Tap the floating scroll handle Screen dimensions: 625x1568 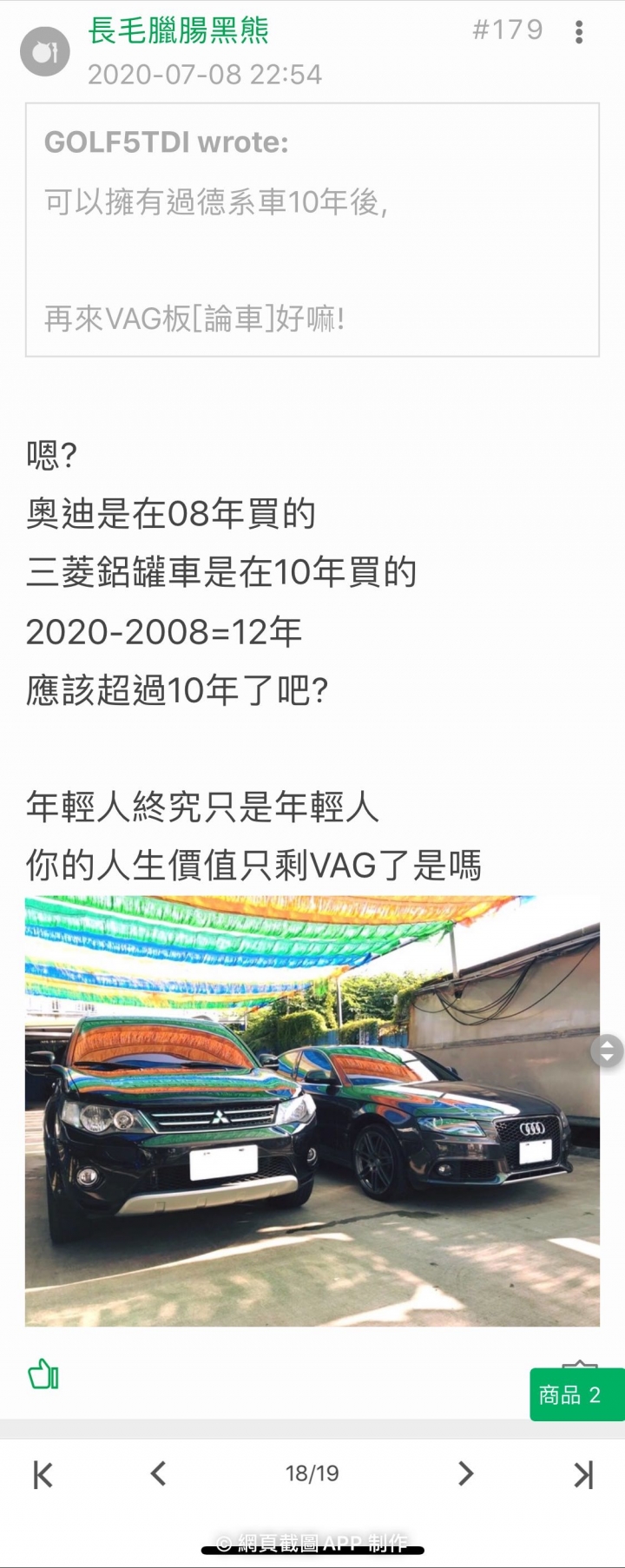pos(607,1051)
